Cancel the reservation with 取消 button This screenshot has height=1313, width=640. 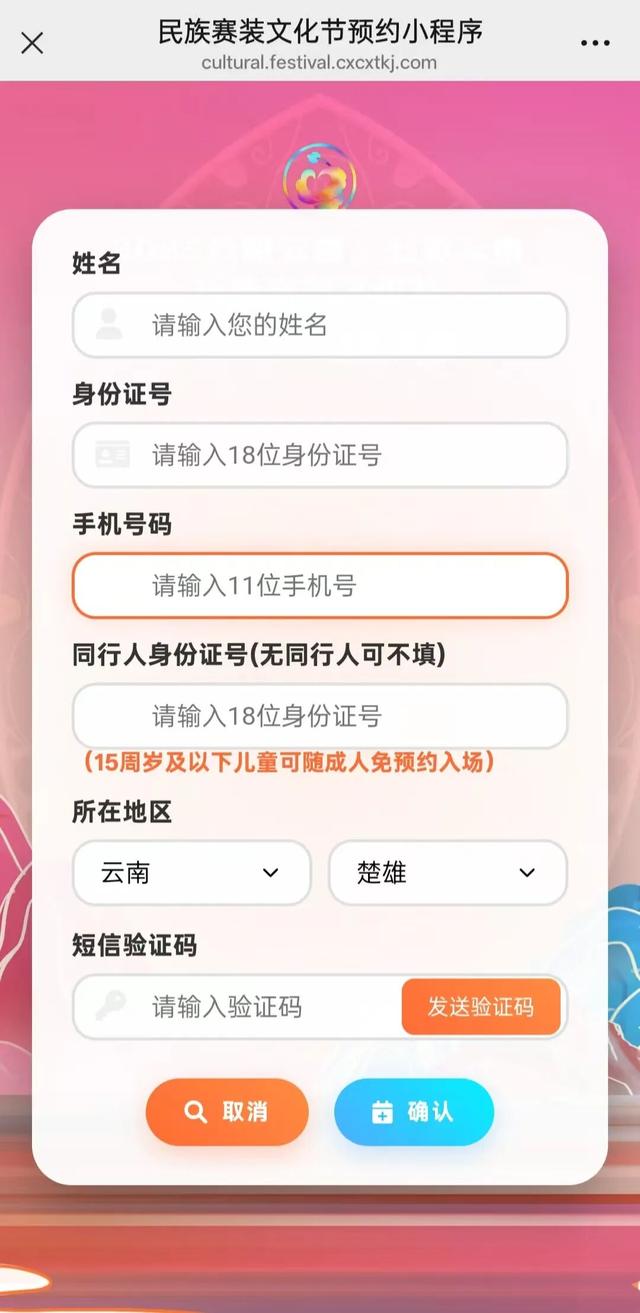point(227,1112)
